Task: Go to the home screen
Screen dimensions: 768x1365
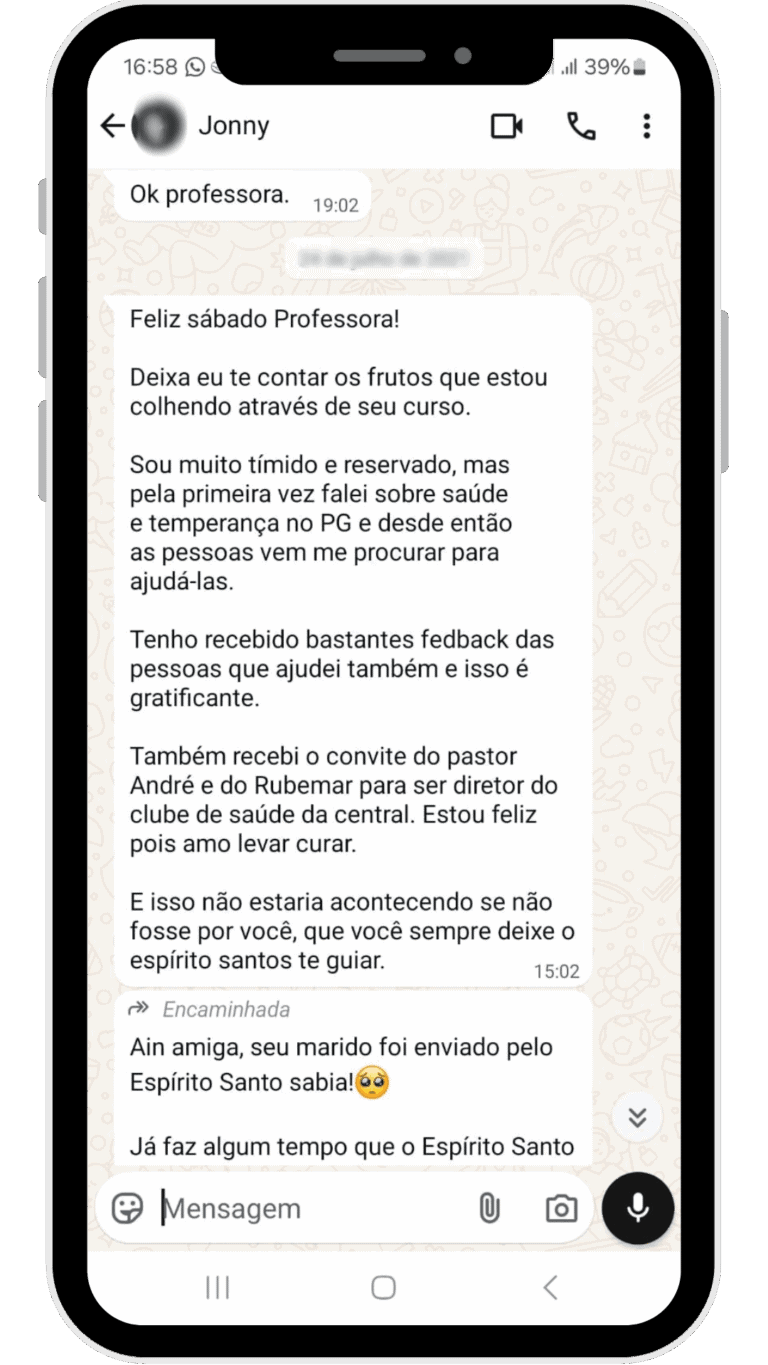Action: (x=384, y=1287)
